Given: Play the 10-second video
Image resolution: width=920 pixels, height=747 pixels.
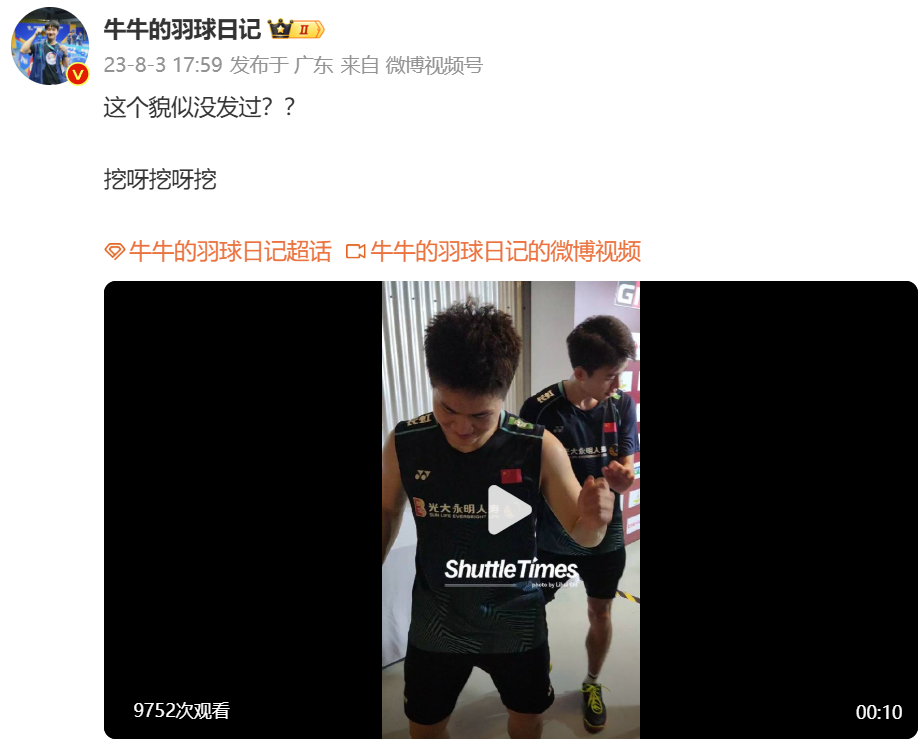Looking at the screenshot, I should [510, 510].
